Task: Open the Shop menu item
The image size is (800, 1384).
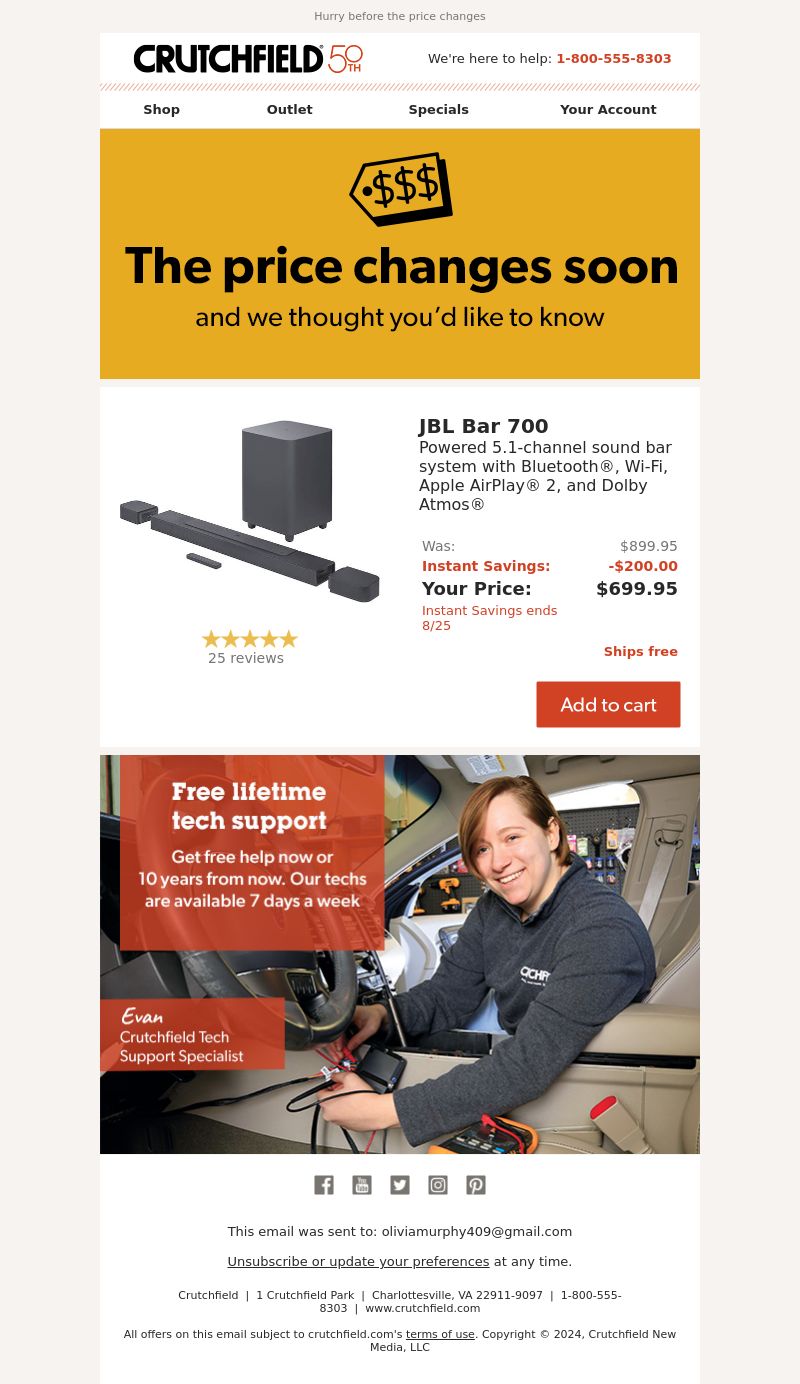Action: 161,110
